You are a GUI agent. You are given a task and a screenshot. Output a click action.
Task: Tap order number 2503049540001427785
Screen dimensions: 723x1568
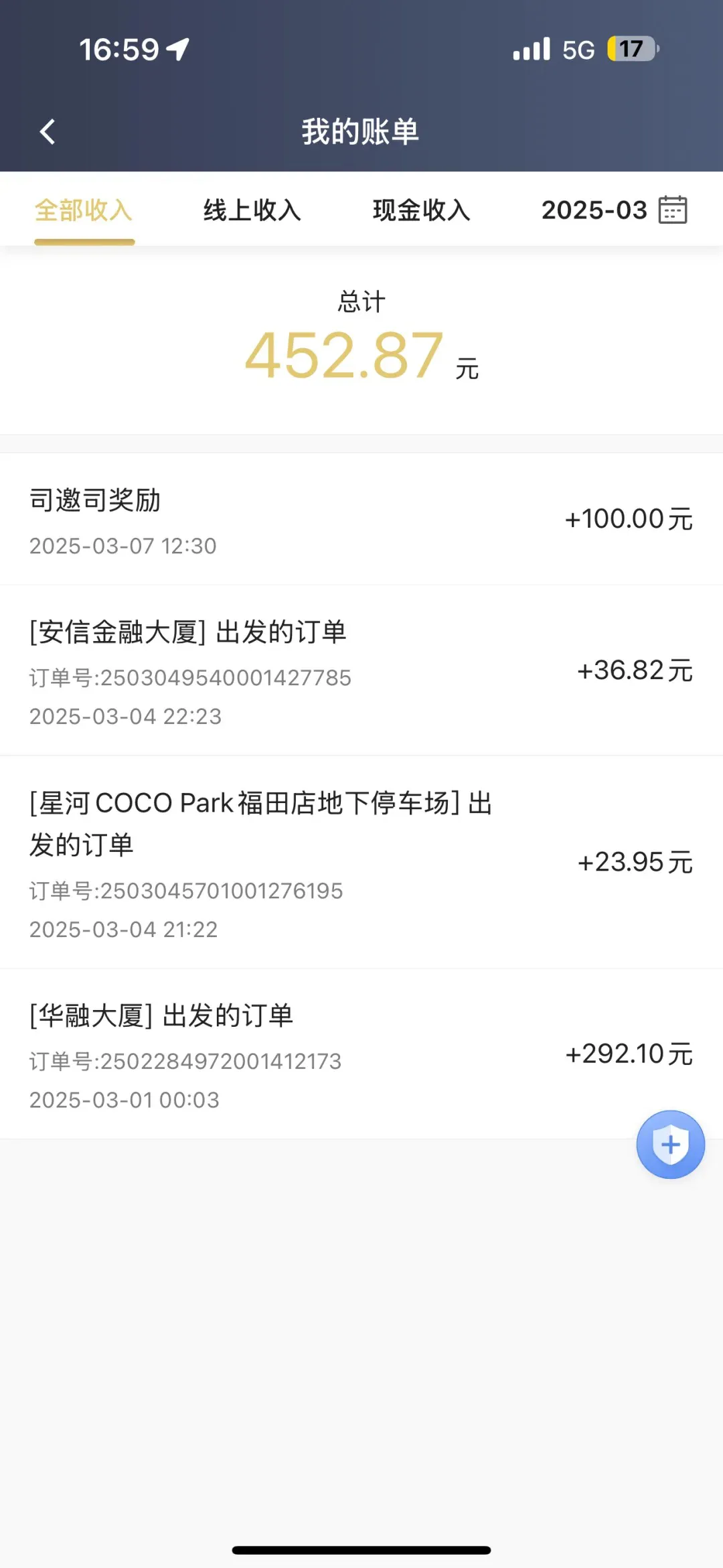[190, 678]
